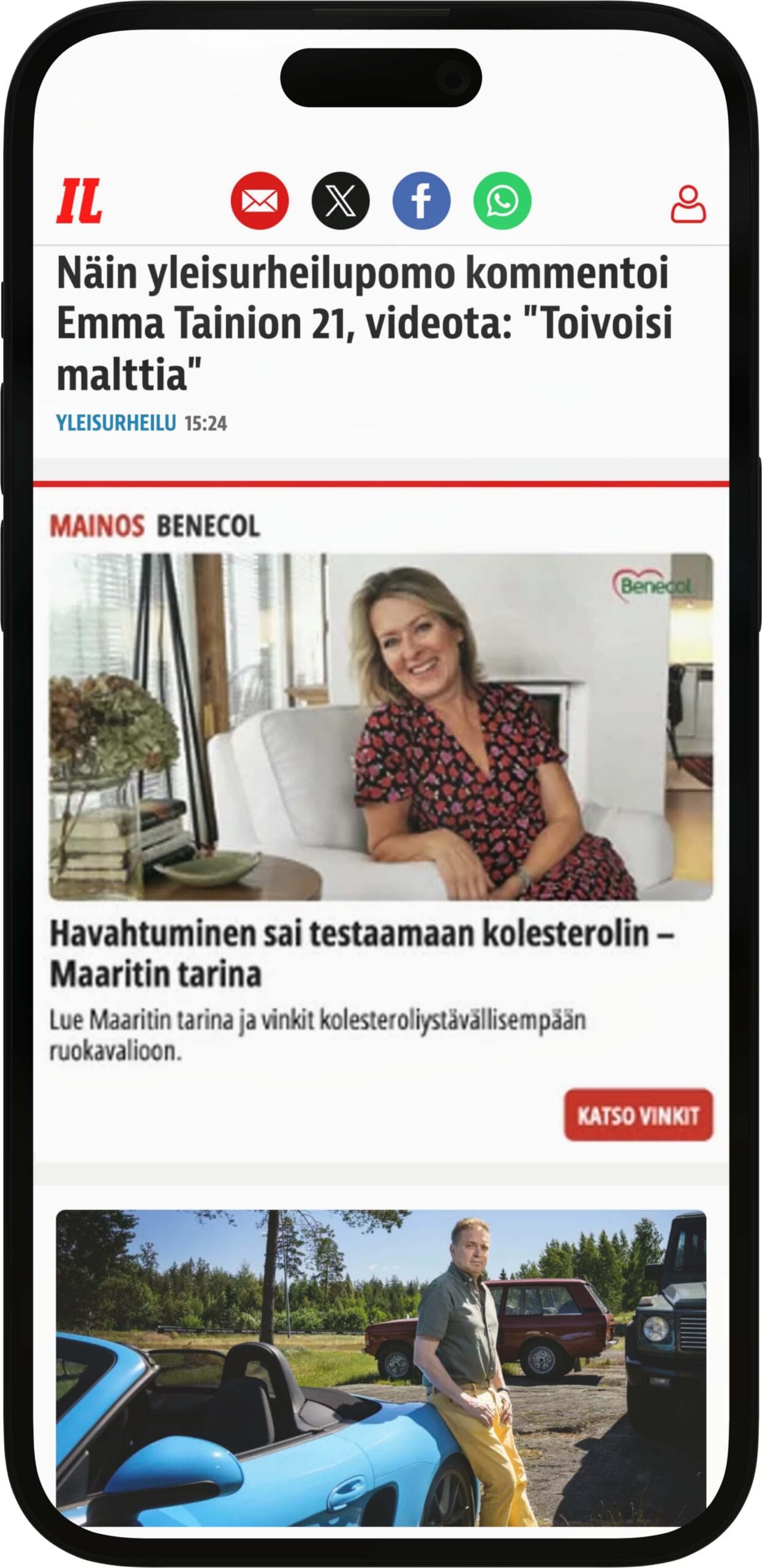Open the article with the blue sports car photo
The image size is (762, 1568).
pos(380,1367)
